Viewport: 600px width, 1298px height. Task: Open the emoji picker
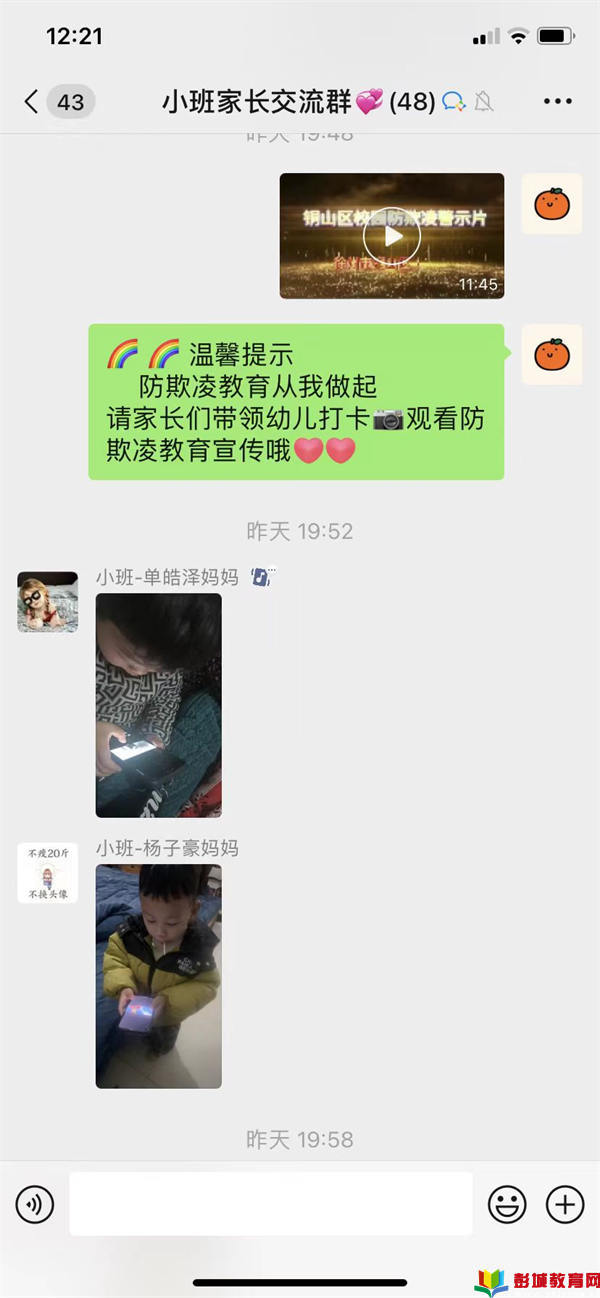[507, 1204]
